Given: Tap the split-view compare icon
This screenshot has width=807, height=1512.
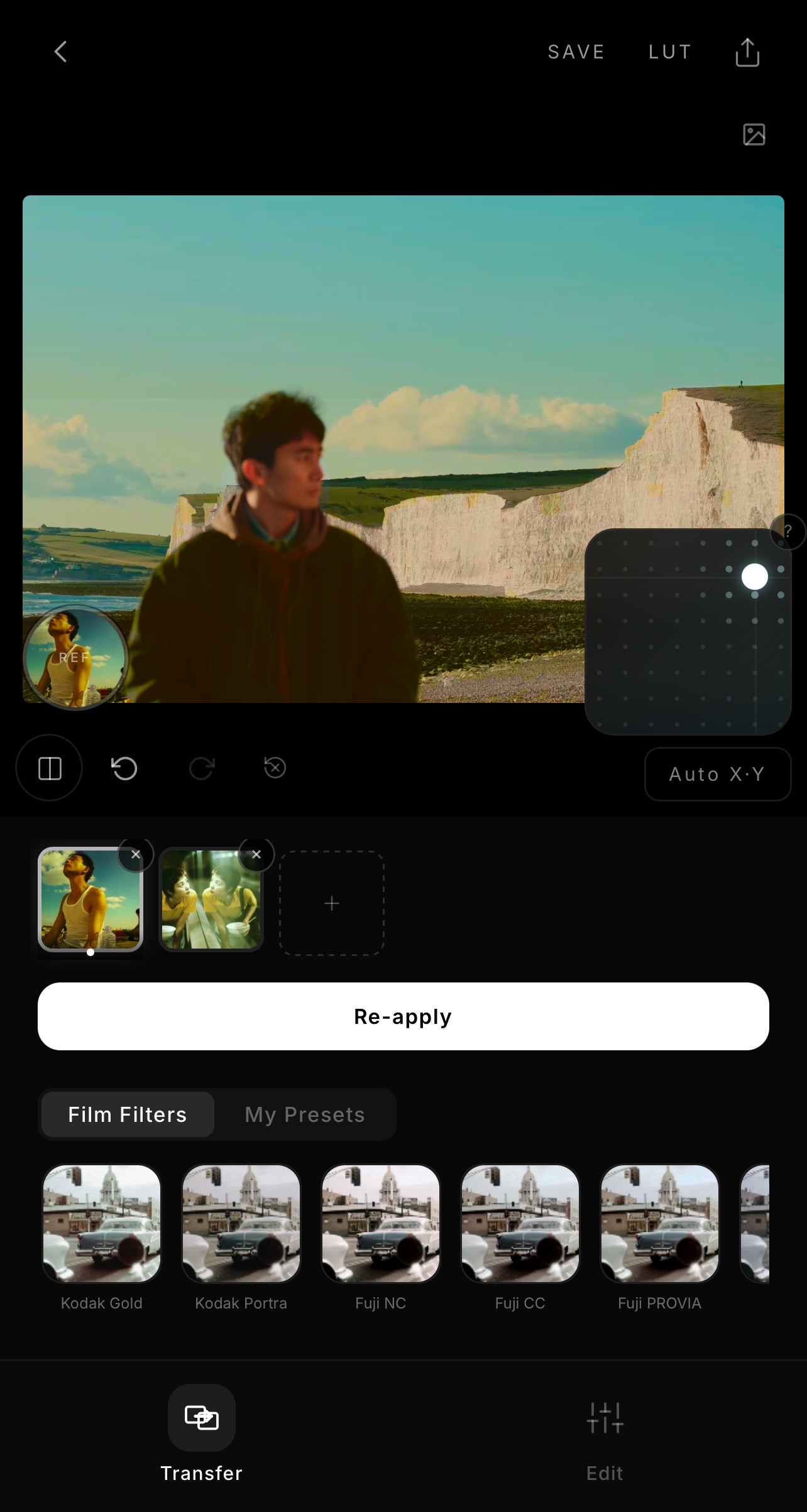Looking at the screenshot, I should point(49,768).
